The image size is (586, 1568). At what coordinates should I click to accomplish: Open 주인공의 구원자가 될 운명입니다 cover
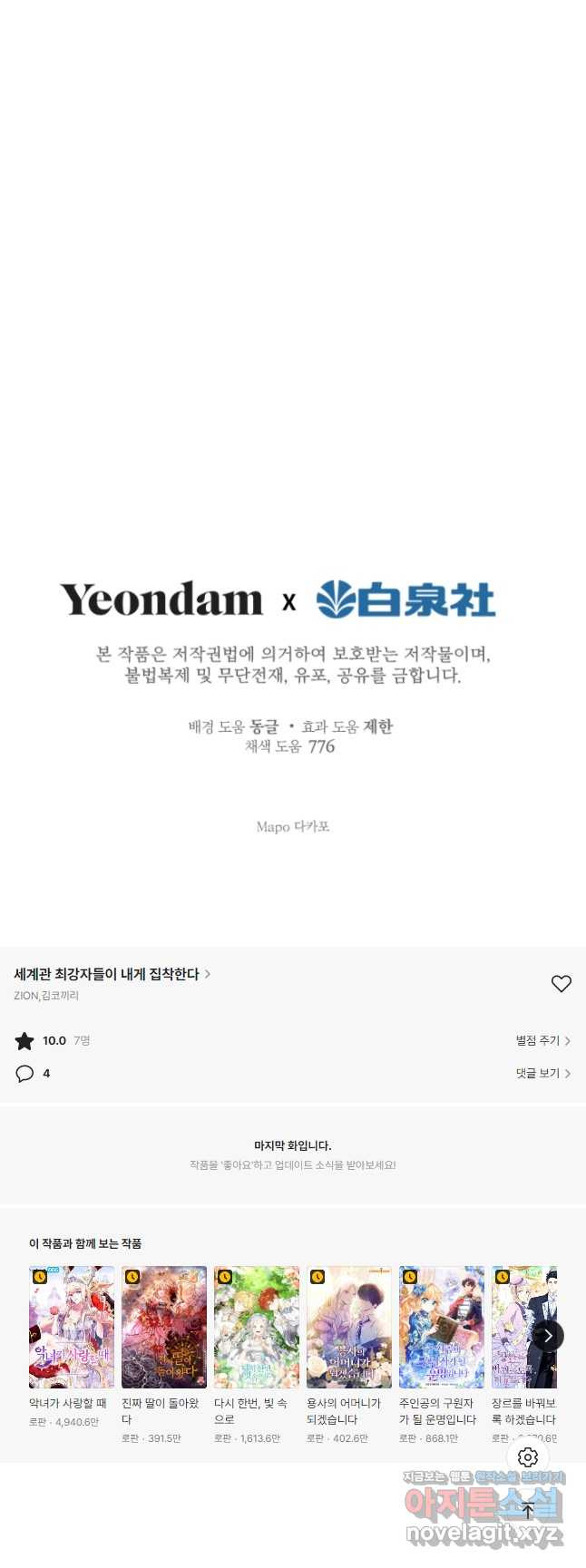(x=442, y=1327)
